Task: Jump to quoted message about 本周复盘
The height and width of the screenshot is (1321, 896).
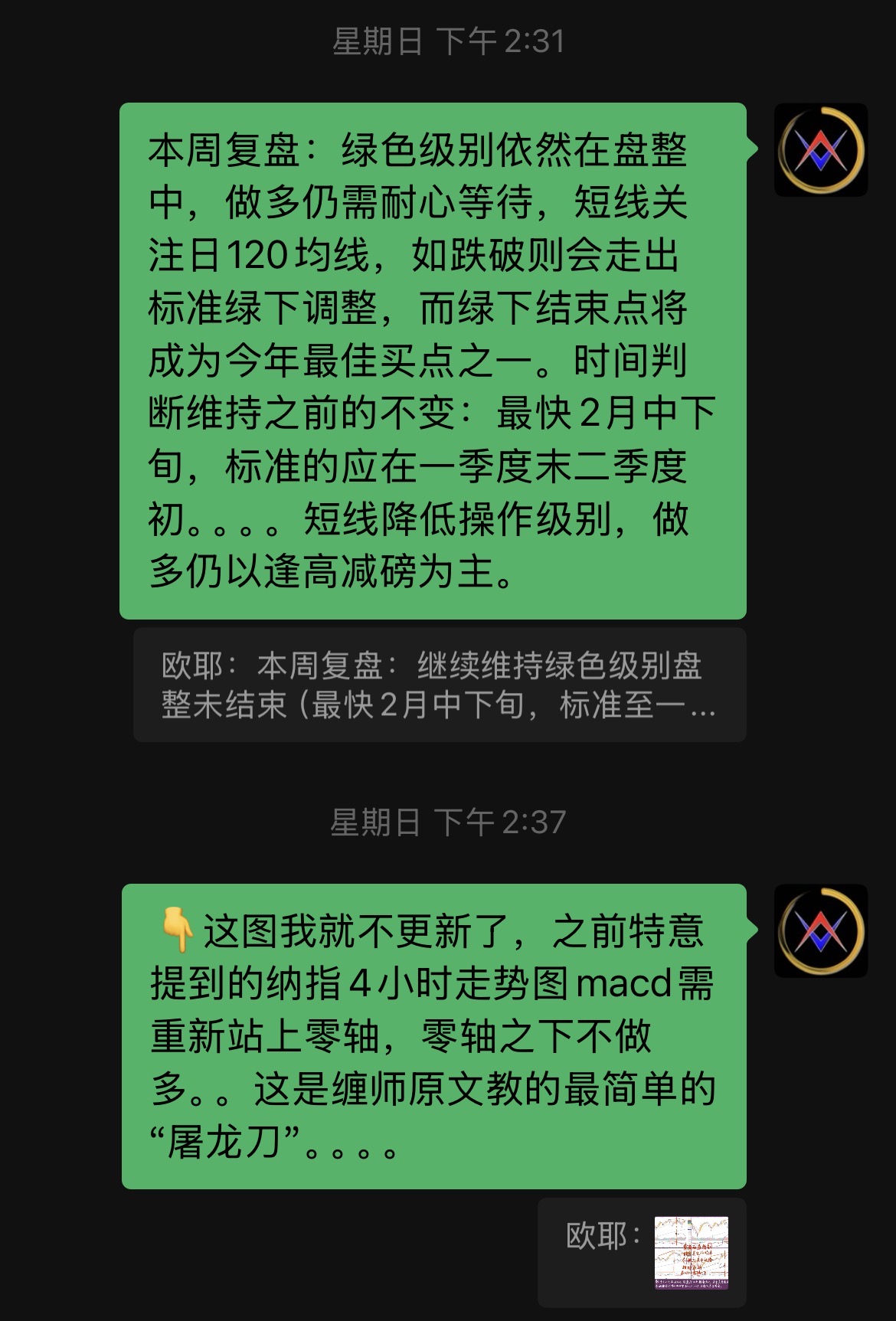Action: 439,685
